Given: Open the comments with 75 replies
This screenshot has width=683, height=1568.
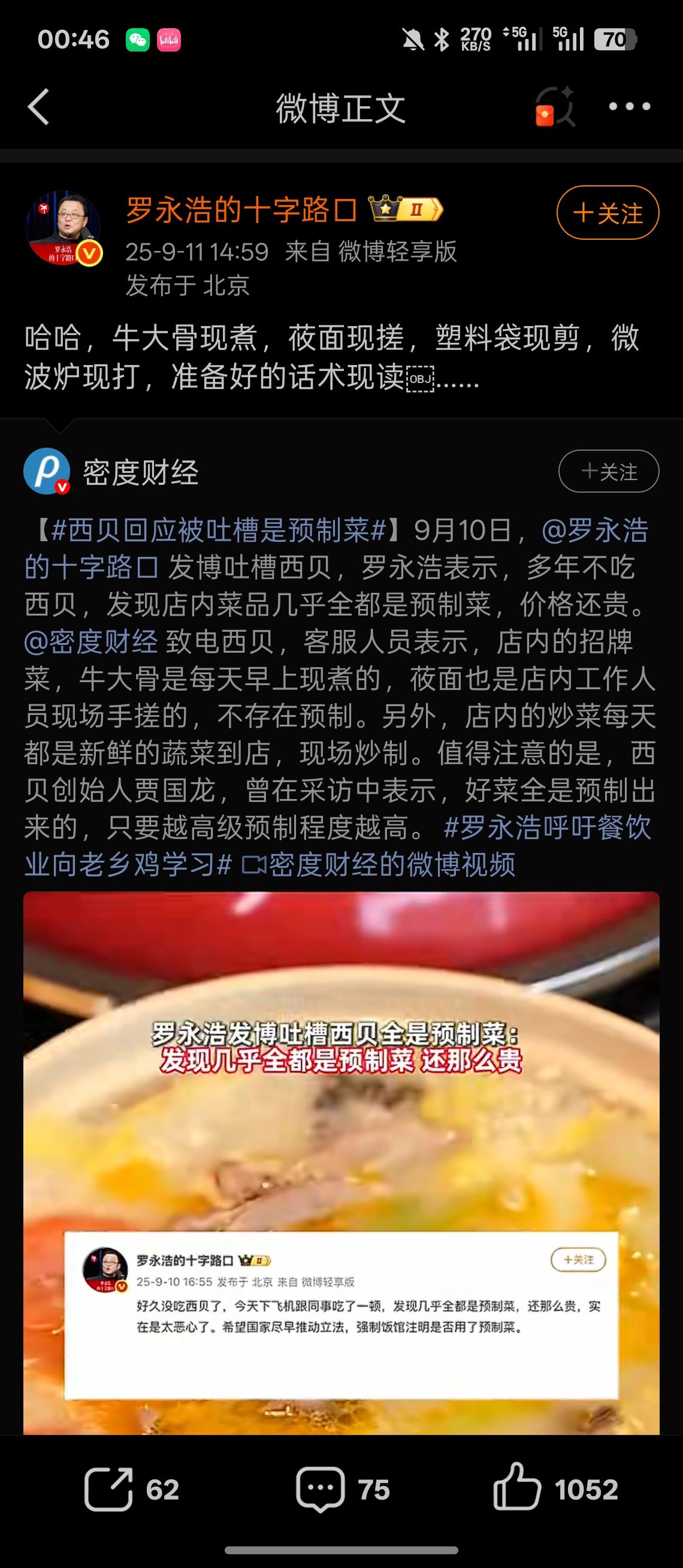Looking at the screenshot, I should pyautogui.click(x=343, y=1489).
